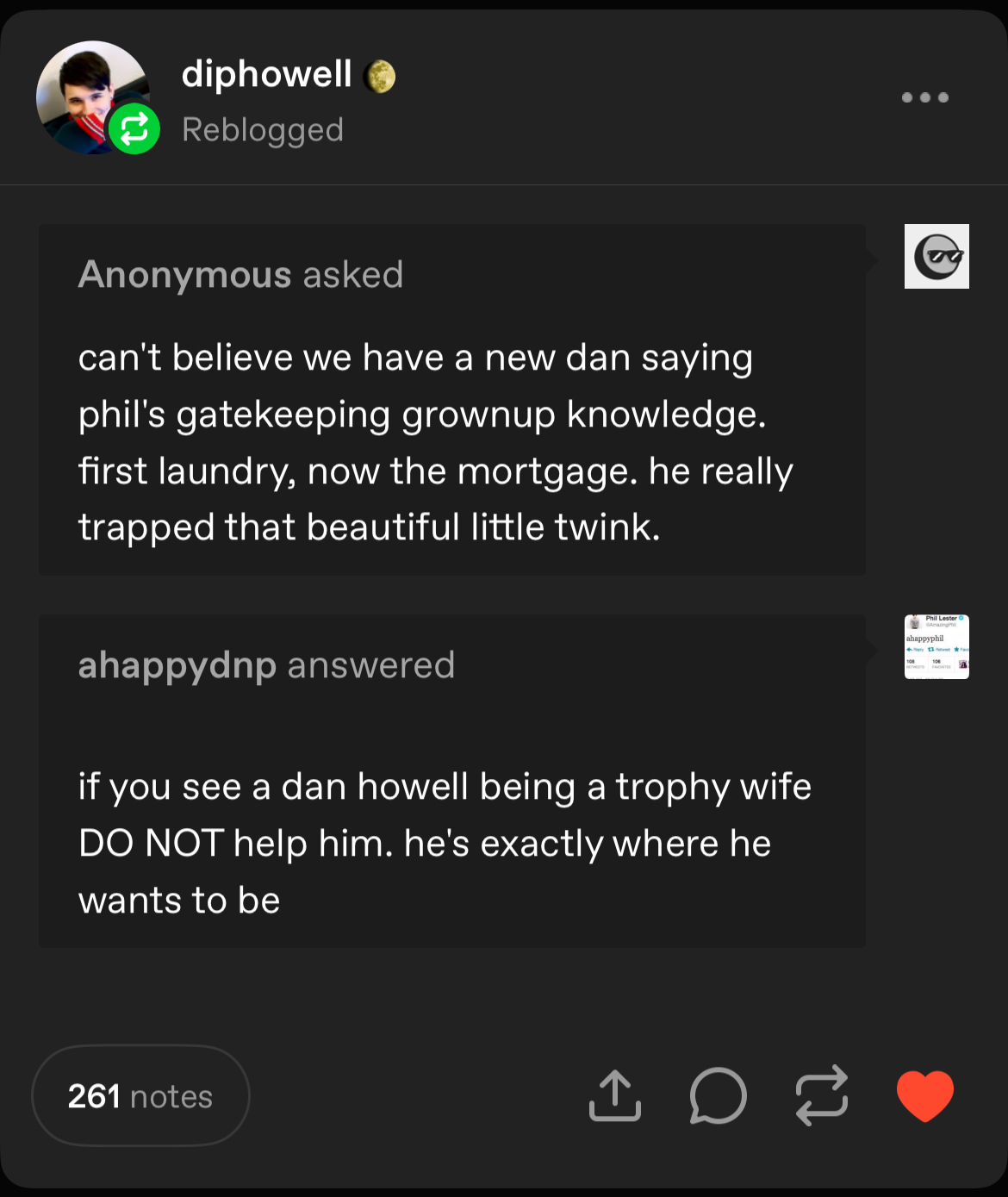Unlike the post with the heart

pos(924,1096)
